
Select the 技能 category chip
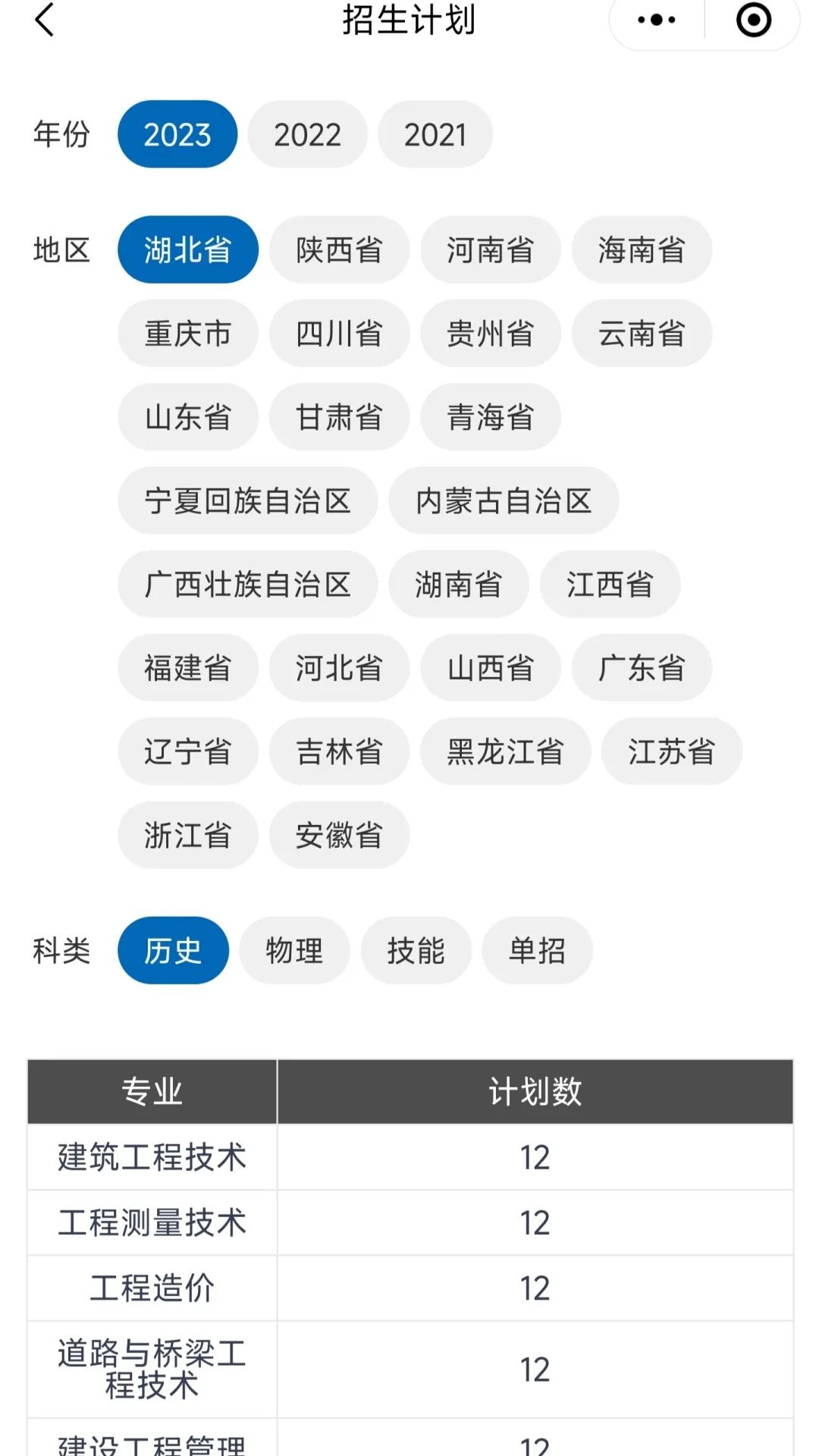tap(416, 951)
